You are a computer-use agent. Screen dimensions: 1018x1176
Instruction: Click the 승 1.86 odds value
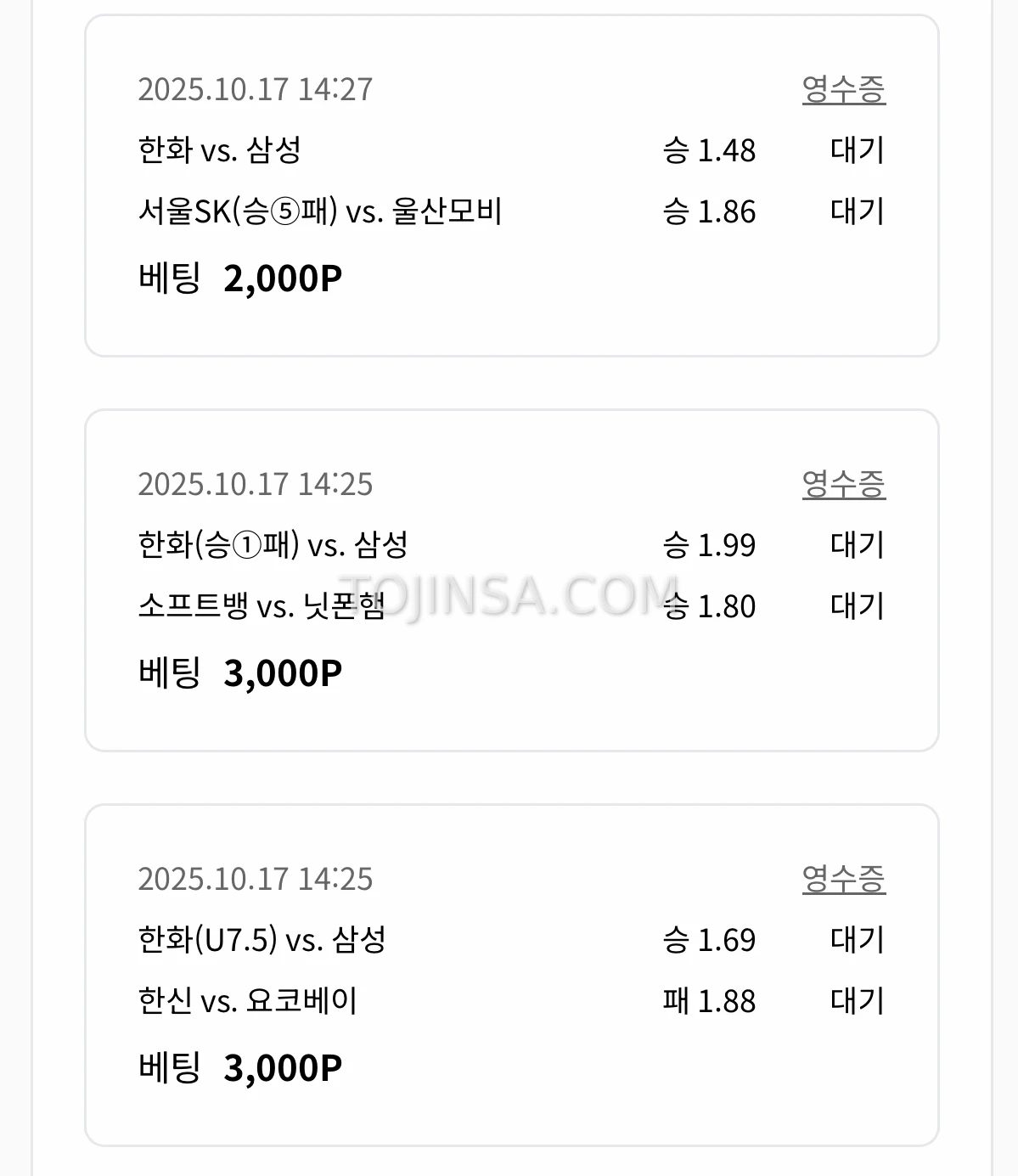coord(710,211)
